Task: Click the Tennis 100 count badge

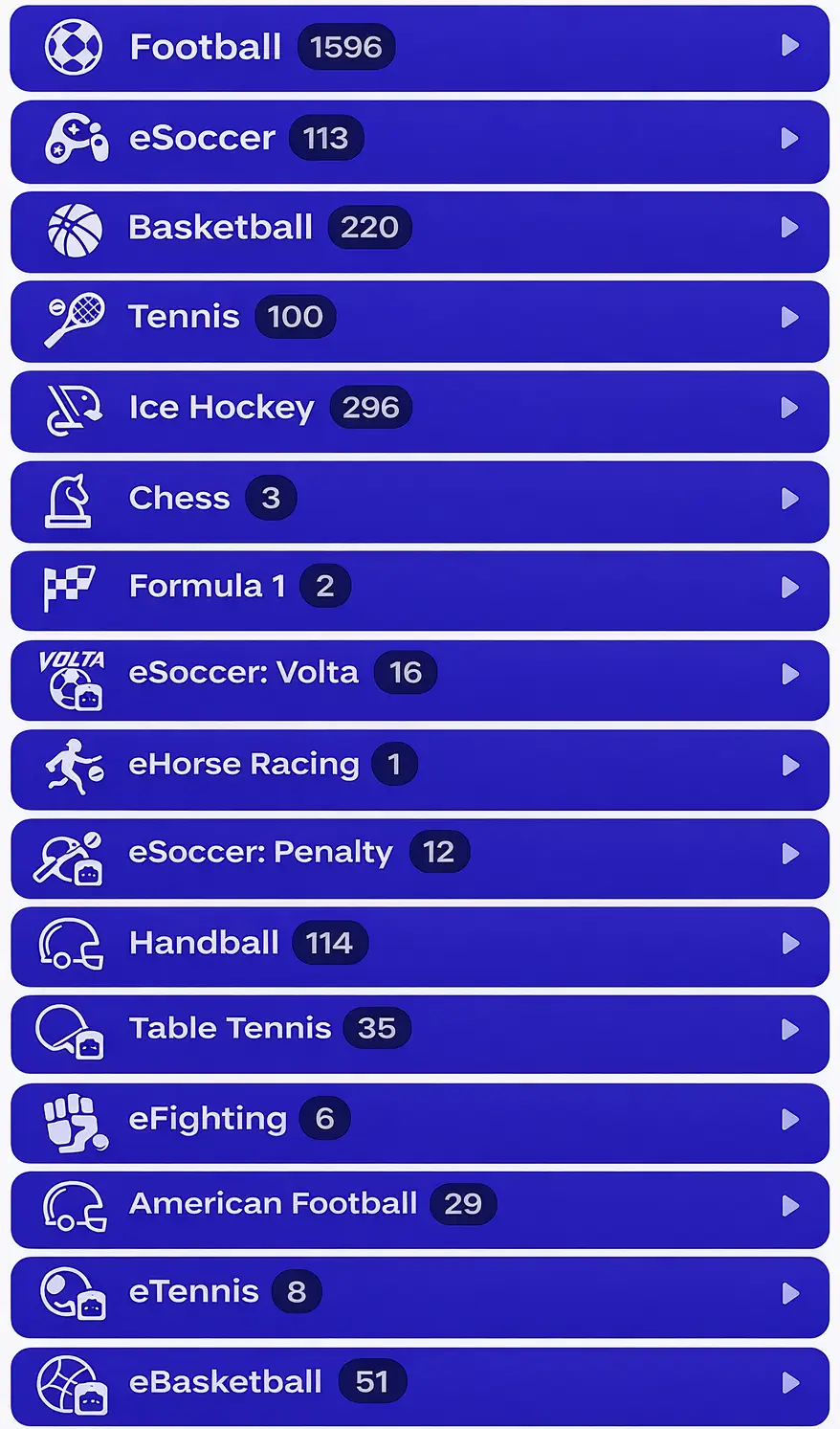Action: point(296,316)
